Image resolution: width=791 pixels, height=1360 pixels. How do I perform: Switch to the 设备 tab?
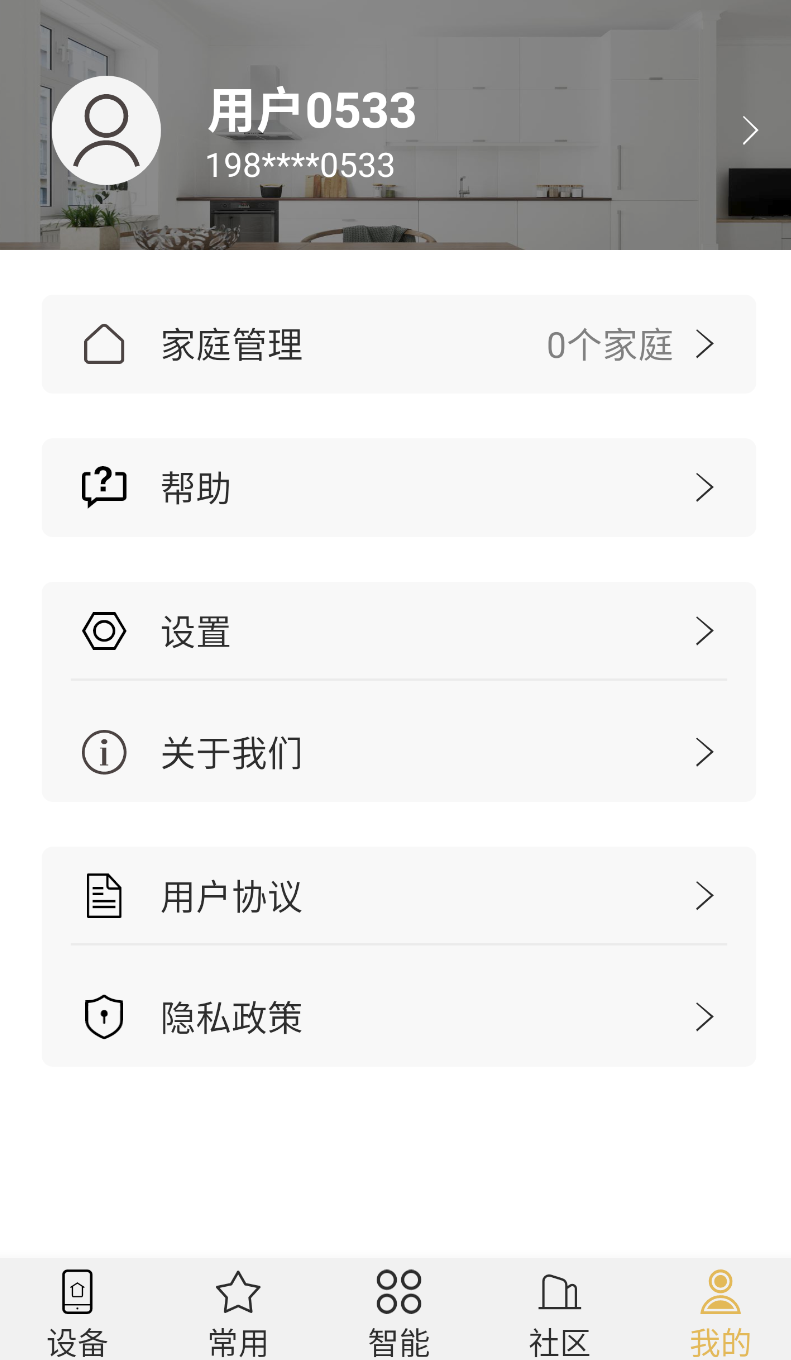coord(77,1310)
